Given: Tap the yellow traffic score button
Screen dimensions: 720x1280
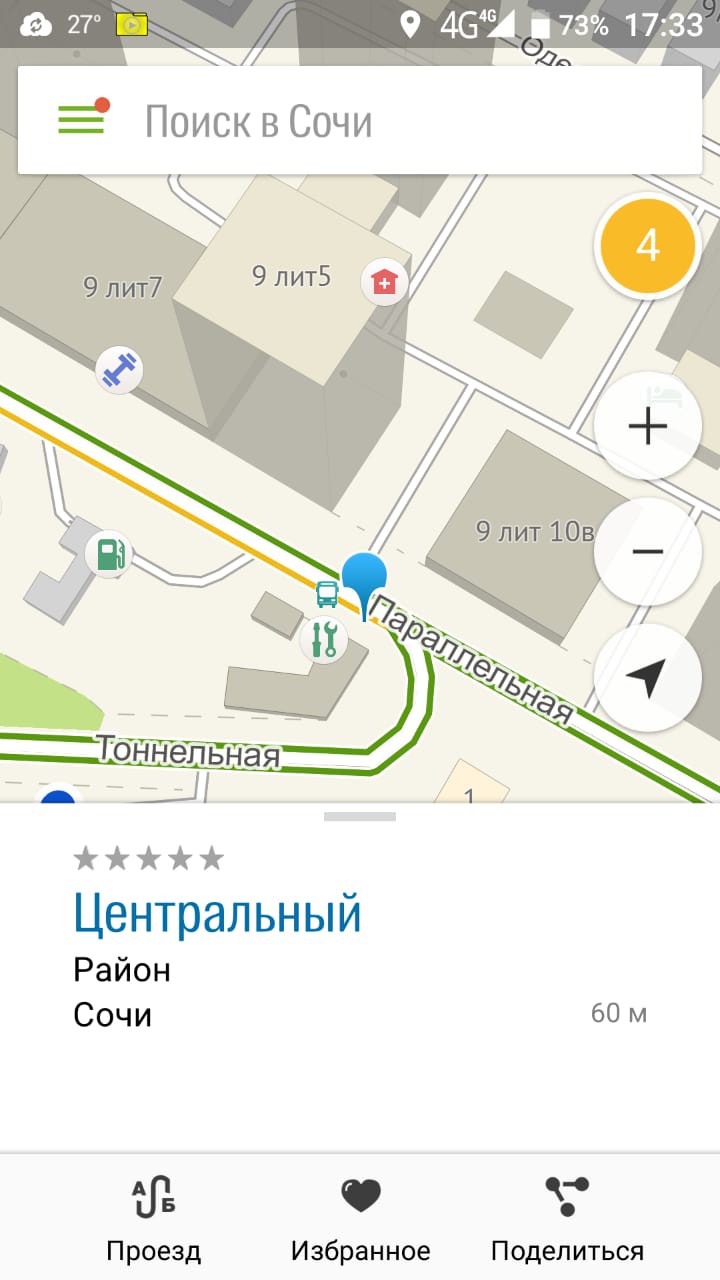Looking at the screenshot, I should (x=647, y=245).
